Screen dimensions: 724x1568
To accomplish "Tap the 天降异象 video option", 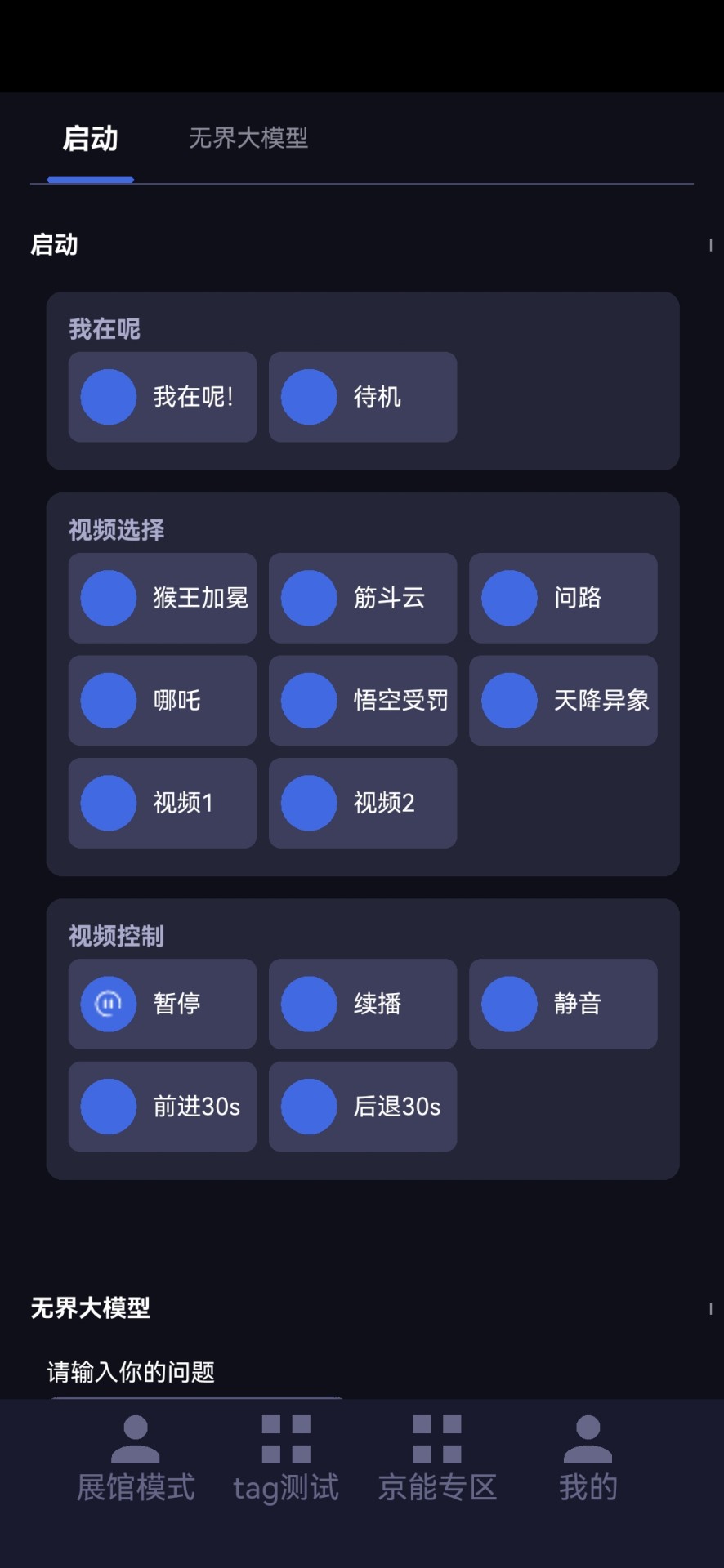I will point(563,700).
